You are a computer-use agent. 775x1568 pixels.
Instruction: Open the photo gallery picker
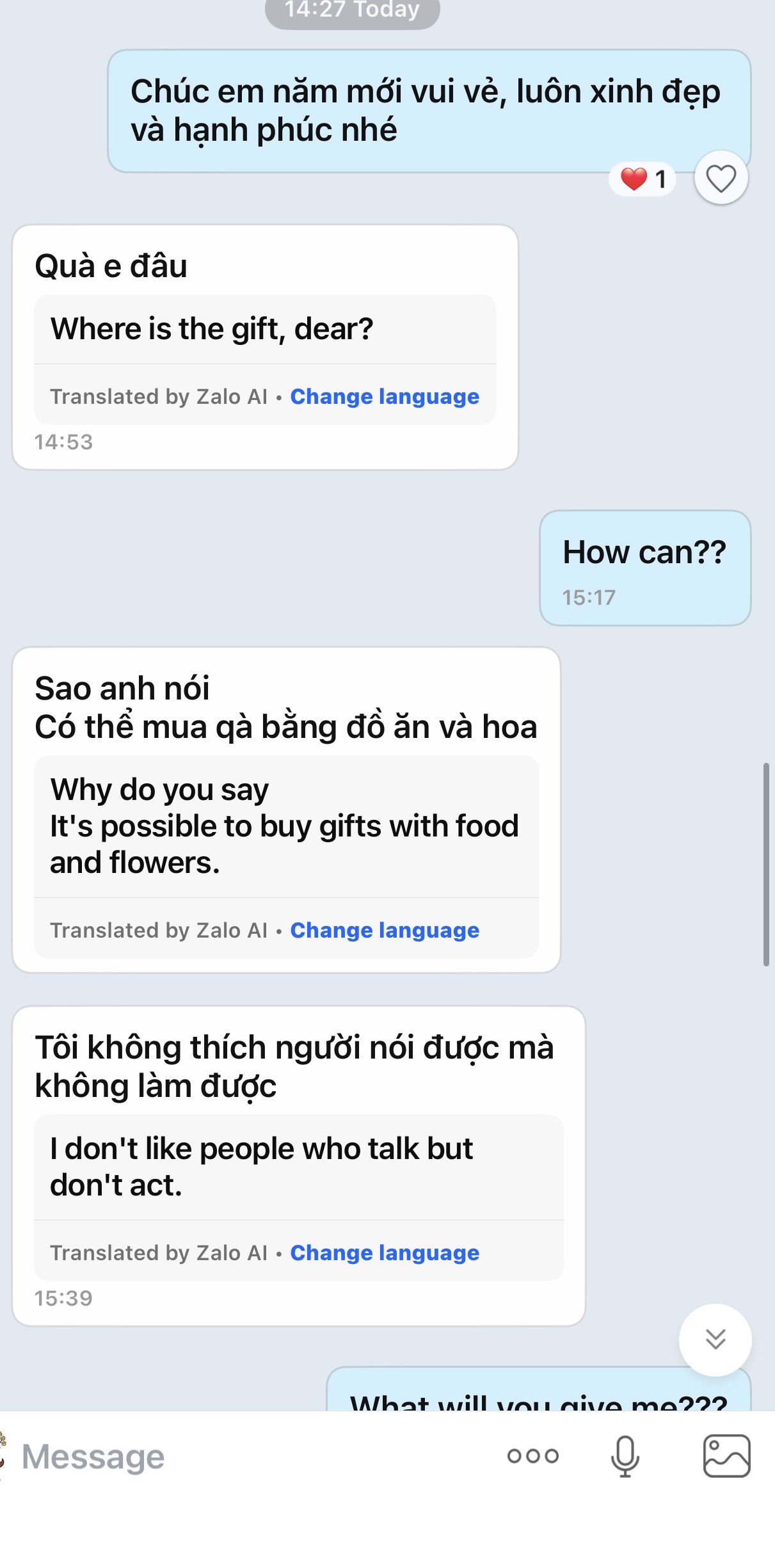pyautogui.click(x=726, y=1457)
